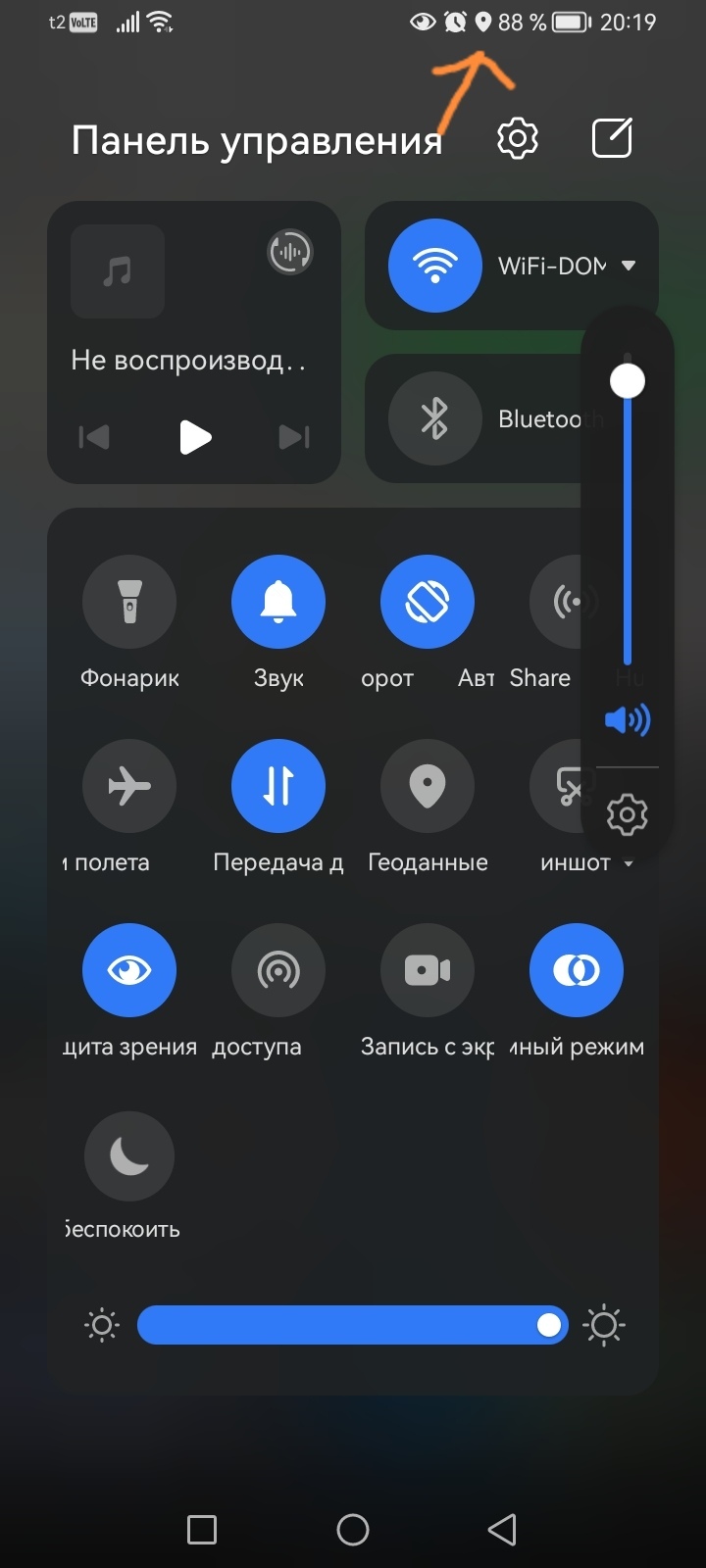The width and height of the screenshot is (706, 1568).
Task: Turn off the WiFi toggle
Action: click(435, 266)
